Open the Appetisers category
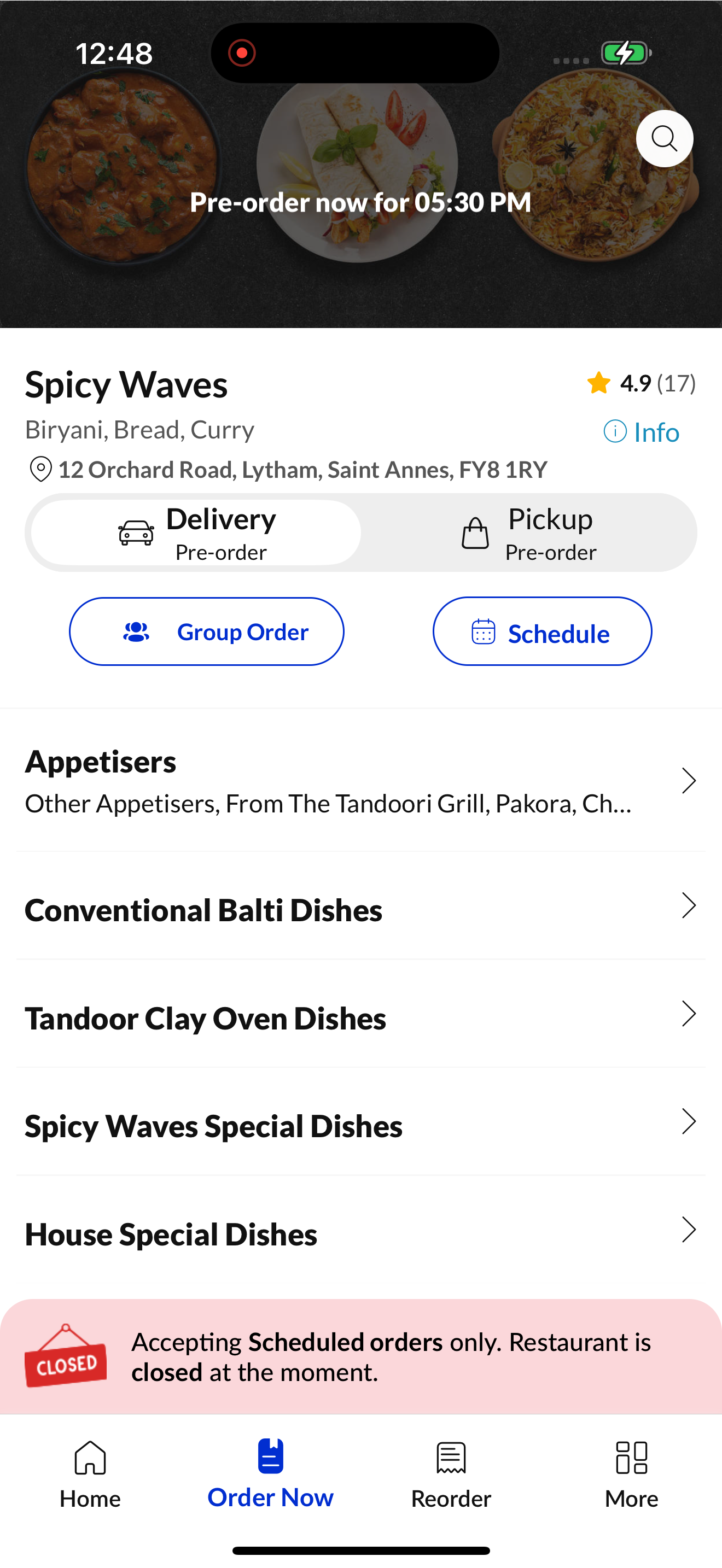This screenshot has height=1568, width=722. coord(360,781)
